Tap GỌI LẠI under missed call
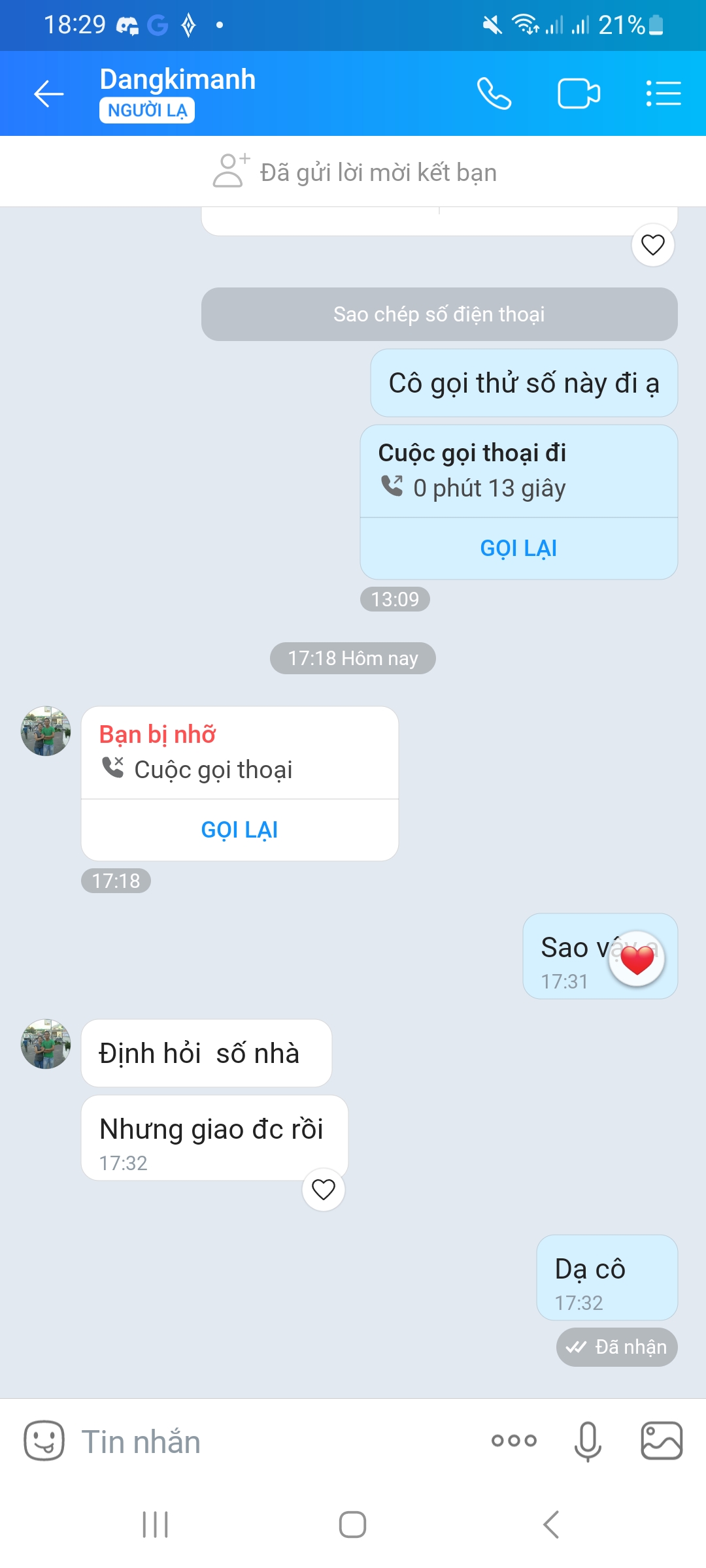Viewport: 706px width, 1568px height. coord(239,830)
